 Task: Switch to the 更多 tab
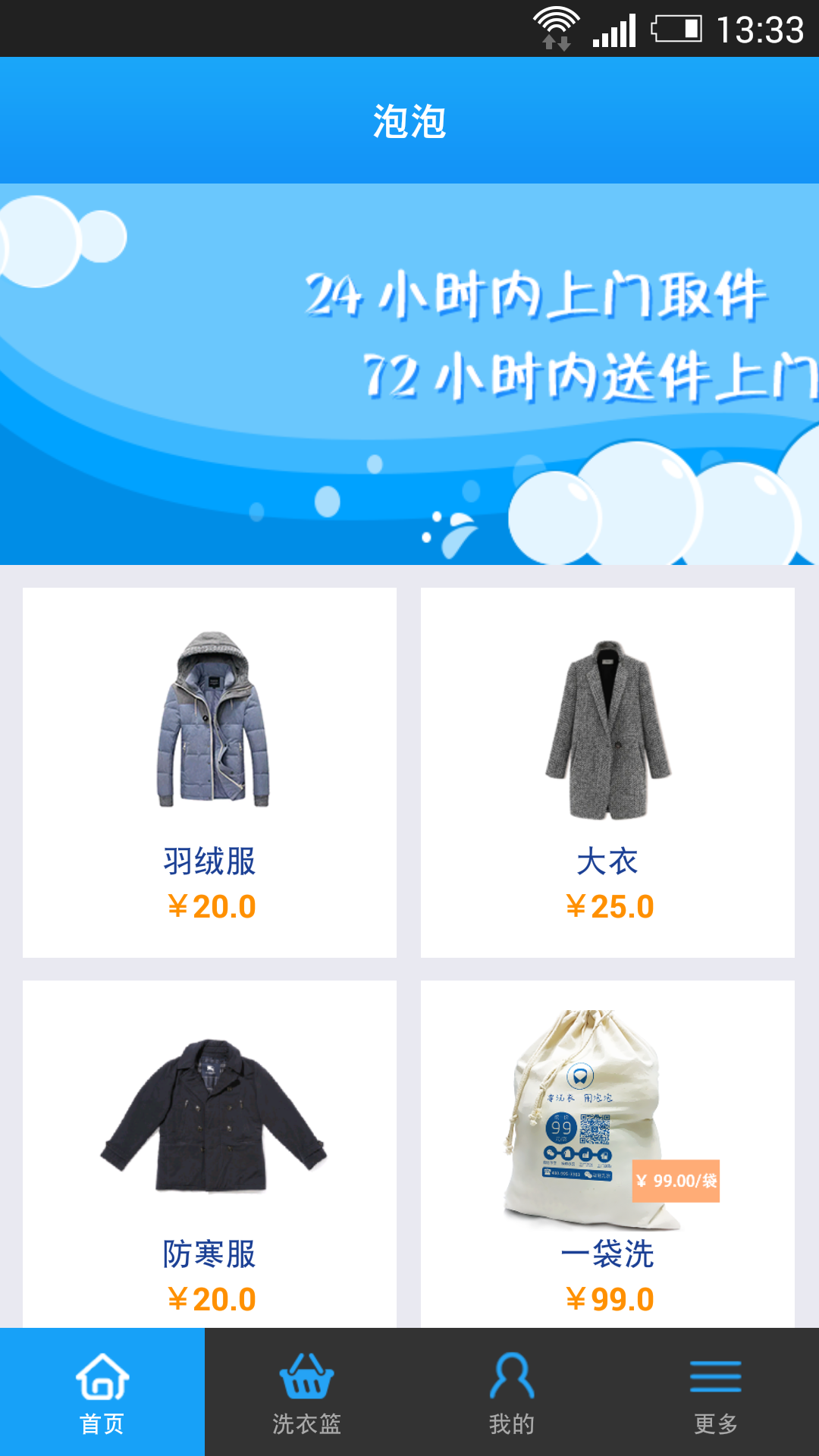click(716, 1392)
